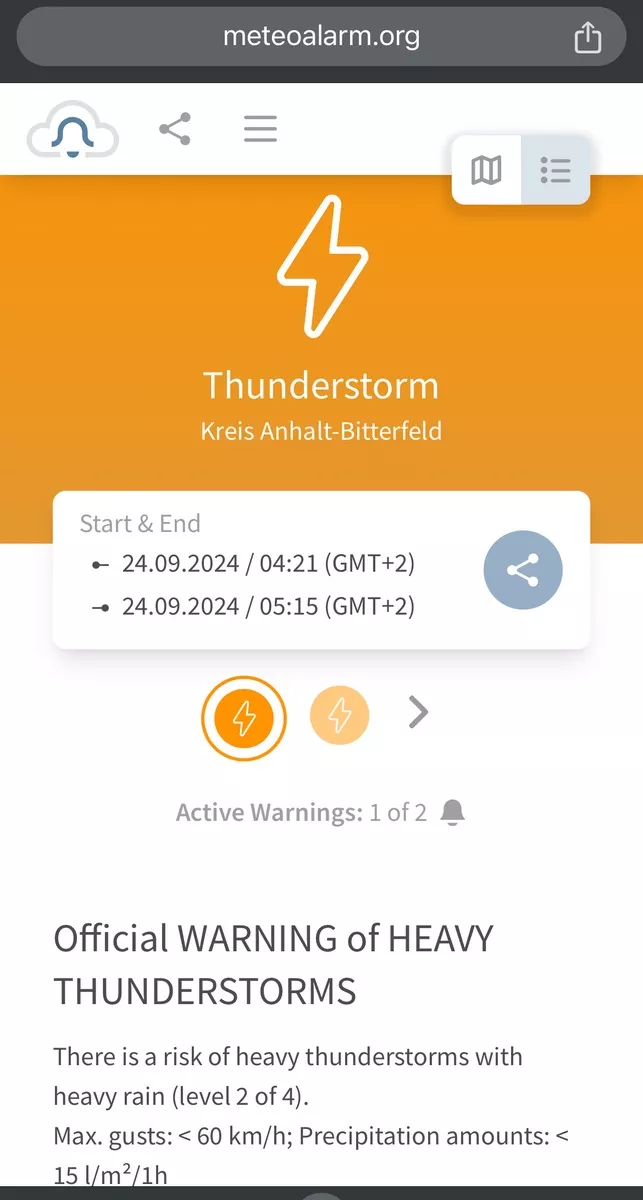Select the second thunderstorm warning

[340, 715]
